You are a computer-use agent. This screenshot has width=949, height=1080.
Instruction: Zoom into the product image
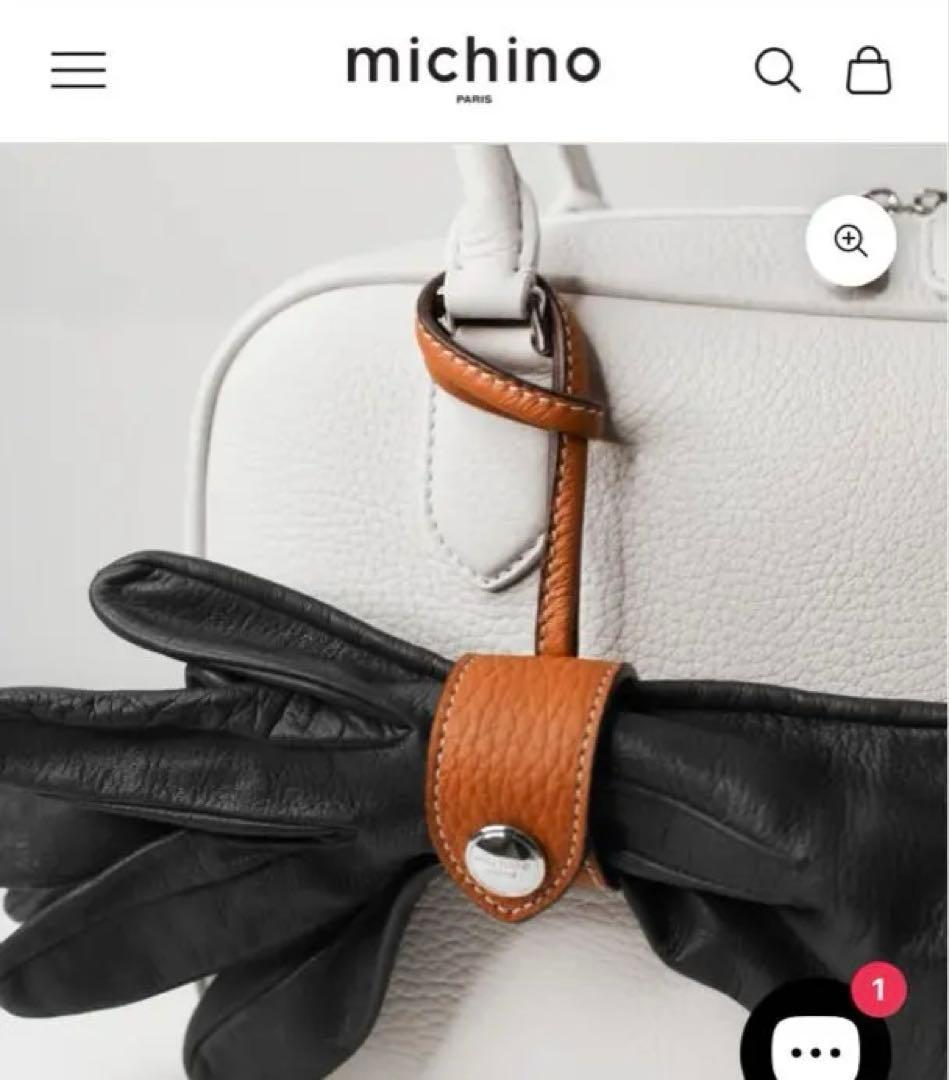pyautogui.click(x=851, y=240)
